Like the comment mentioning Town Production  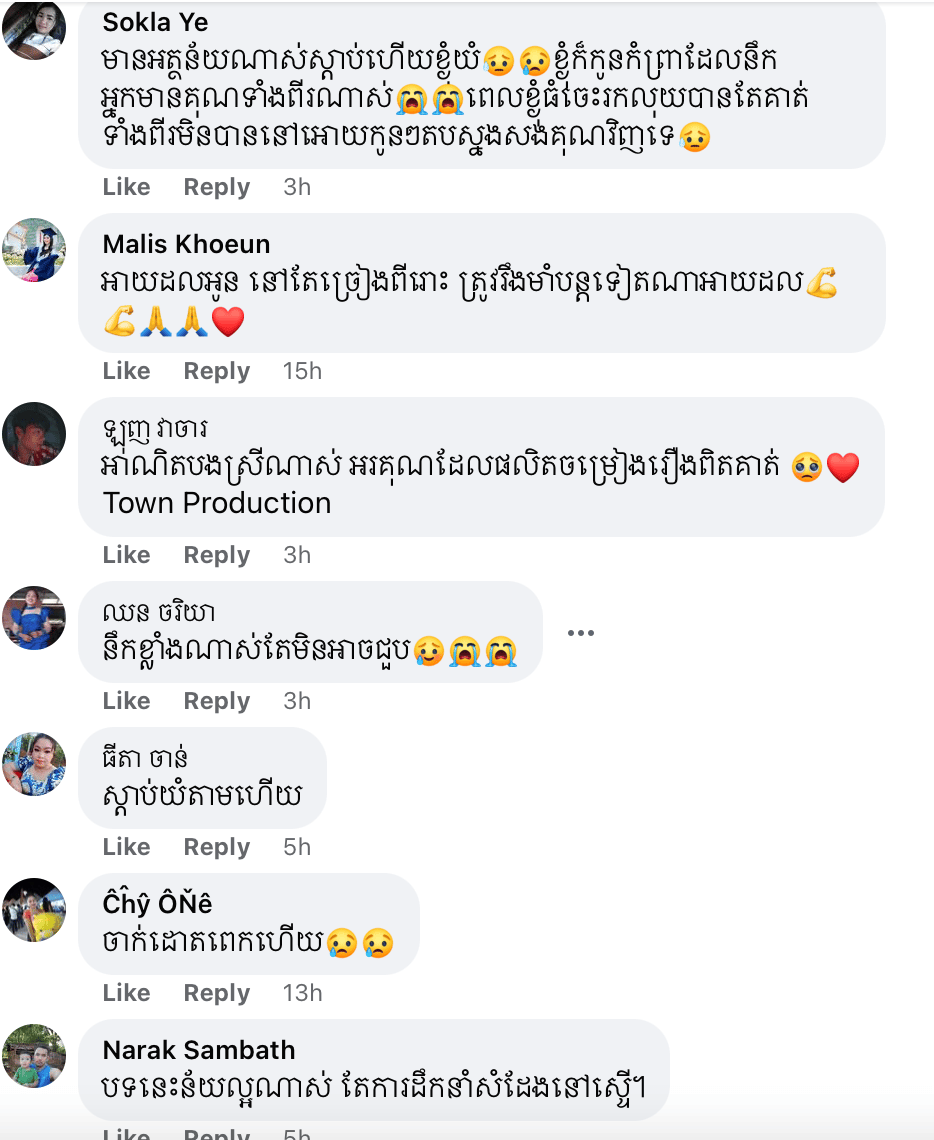click(126, 555)
